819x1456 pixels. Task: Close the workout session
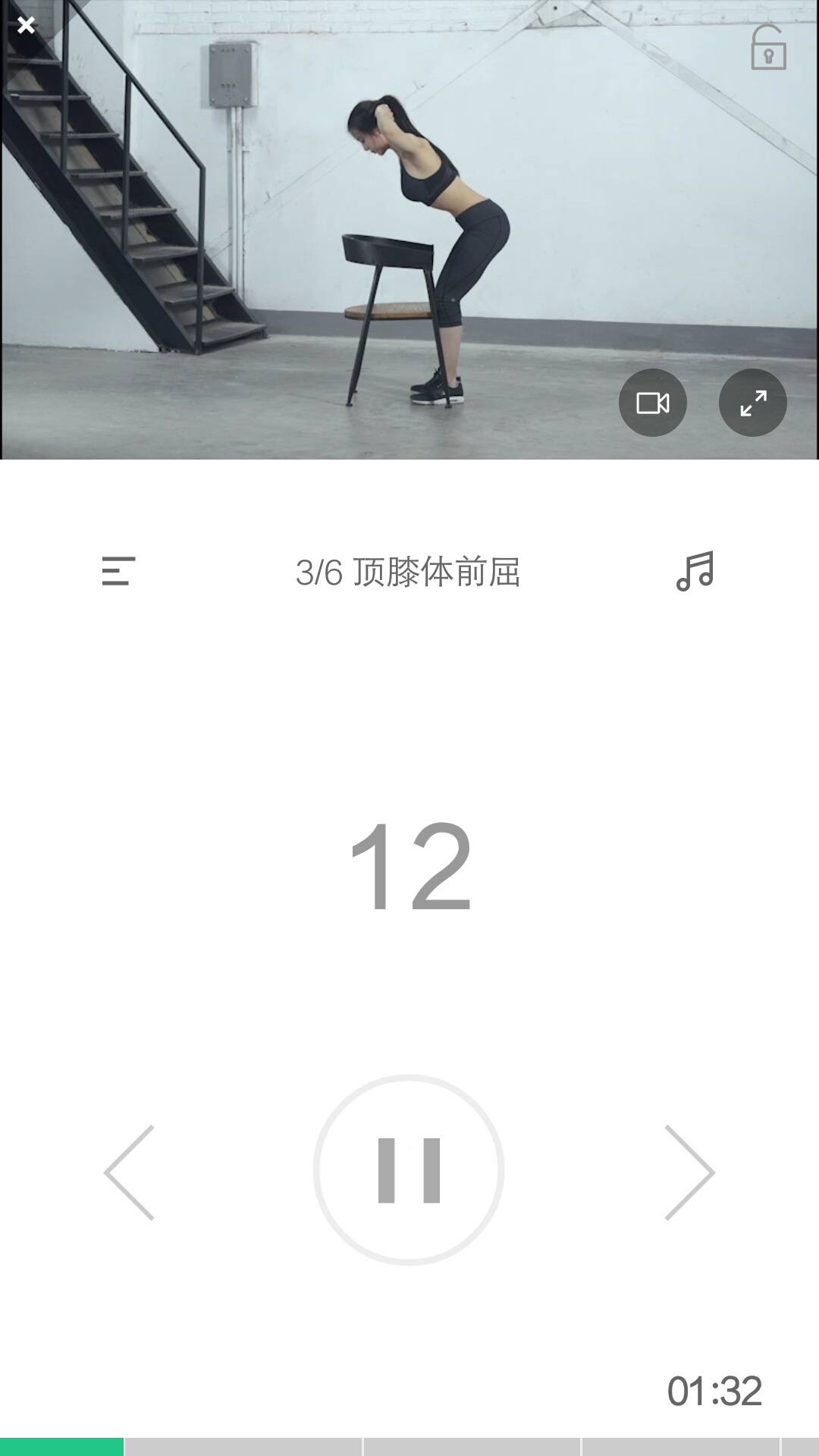click(x=26, y=26)
